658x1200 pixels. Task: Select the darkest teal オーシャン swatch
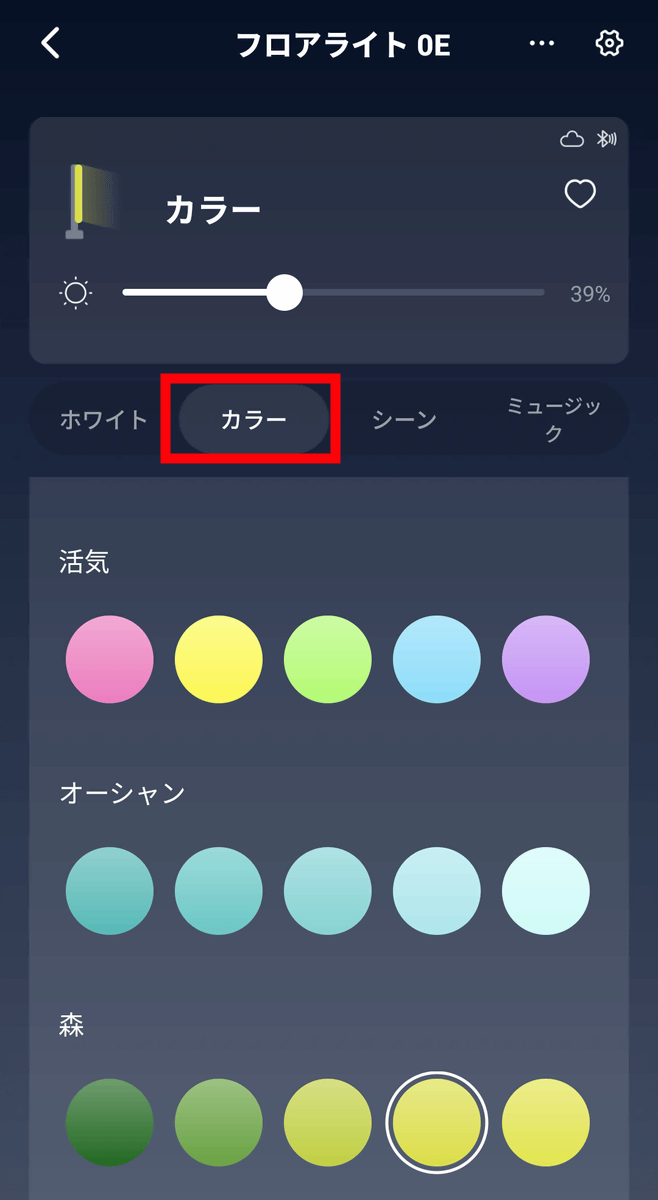(x=110, y=891)
